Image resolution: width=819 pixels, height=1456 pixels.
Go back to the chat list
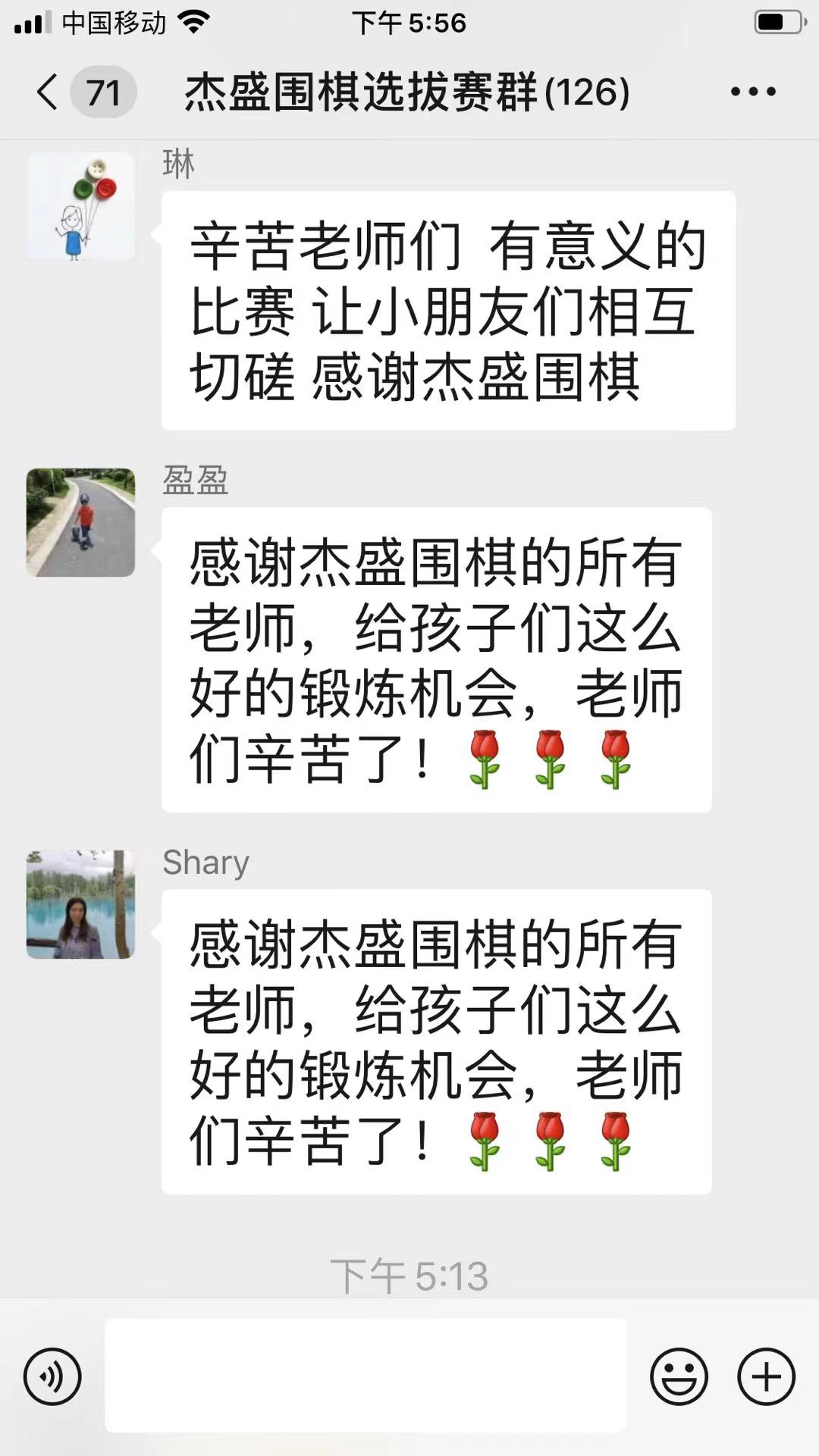click(x=49, y=92)
